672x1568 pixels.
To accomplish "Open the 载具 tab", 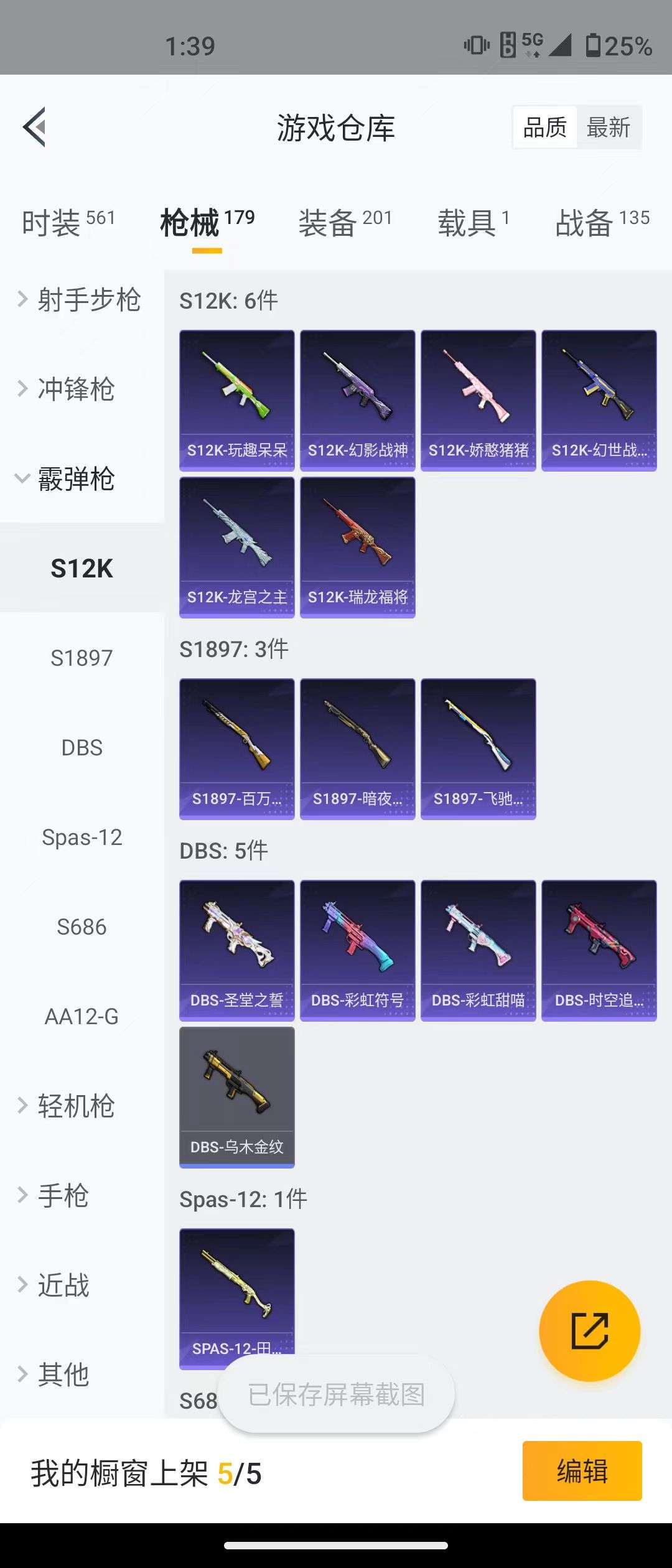I will 473,222.
